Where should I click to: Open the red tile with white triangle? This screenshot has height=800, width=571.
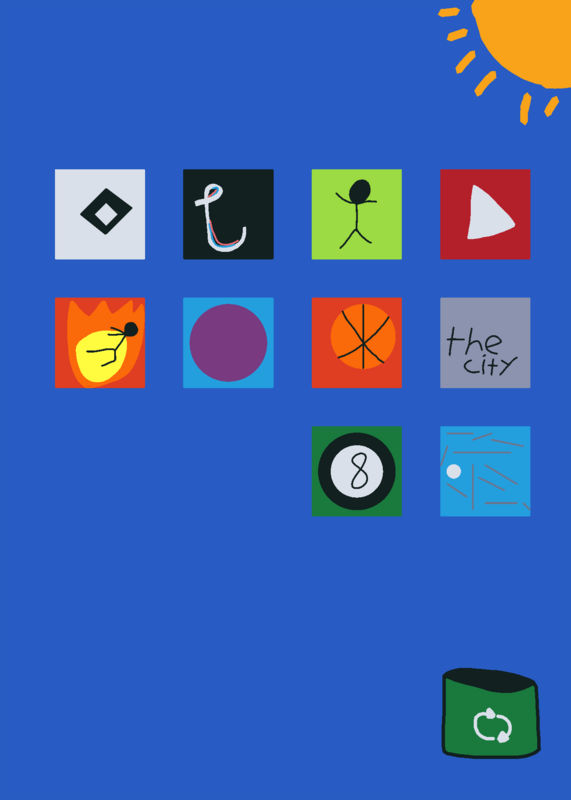pyautogui.click(x=485, y=214)
